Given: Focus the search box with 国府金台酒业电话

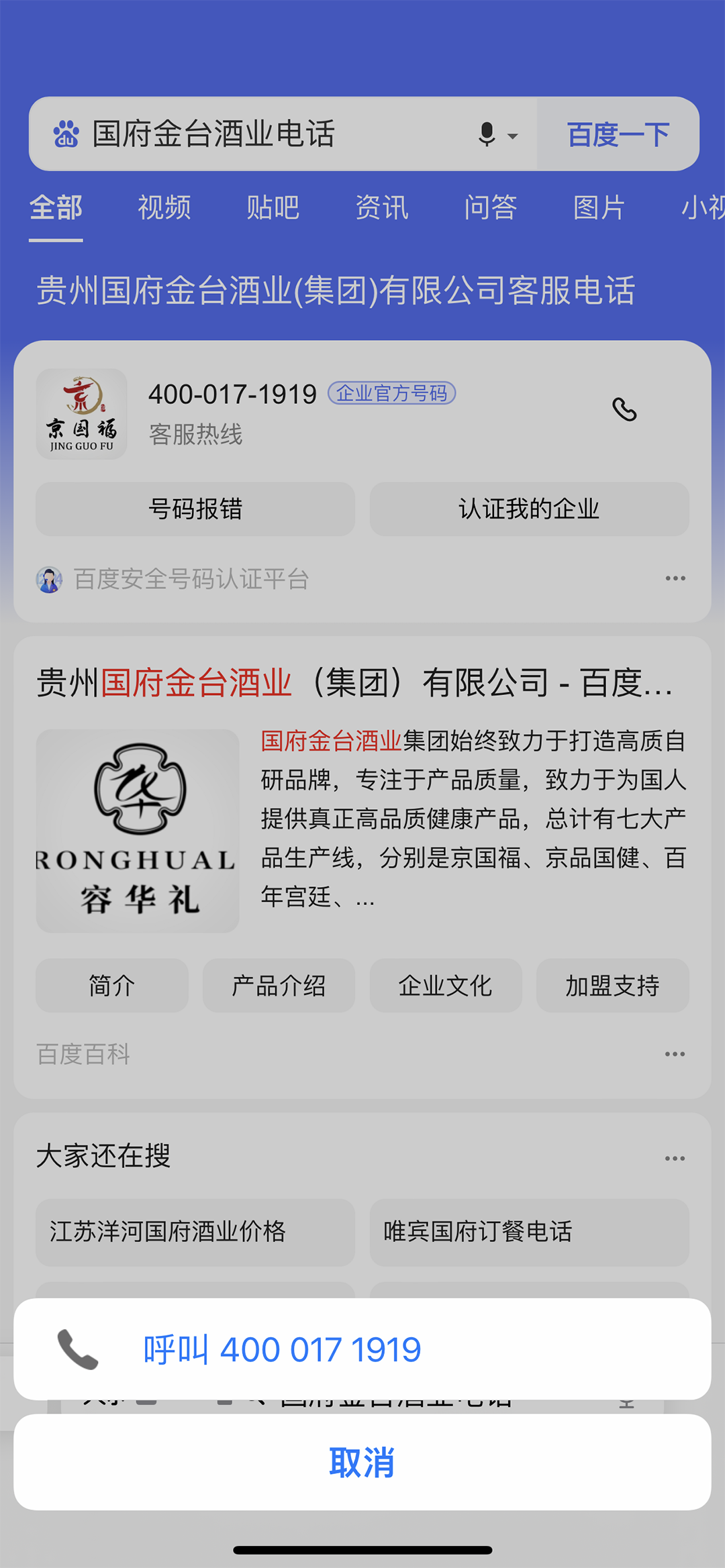Looking at the screenshot, I should coord(269,134).
